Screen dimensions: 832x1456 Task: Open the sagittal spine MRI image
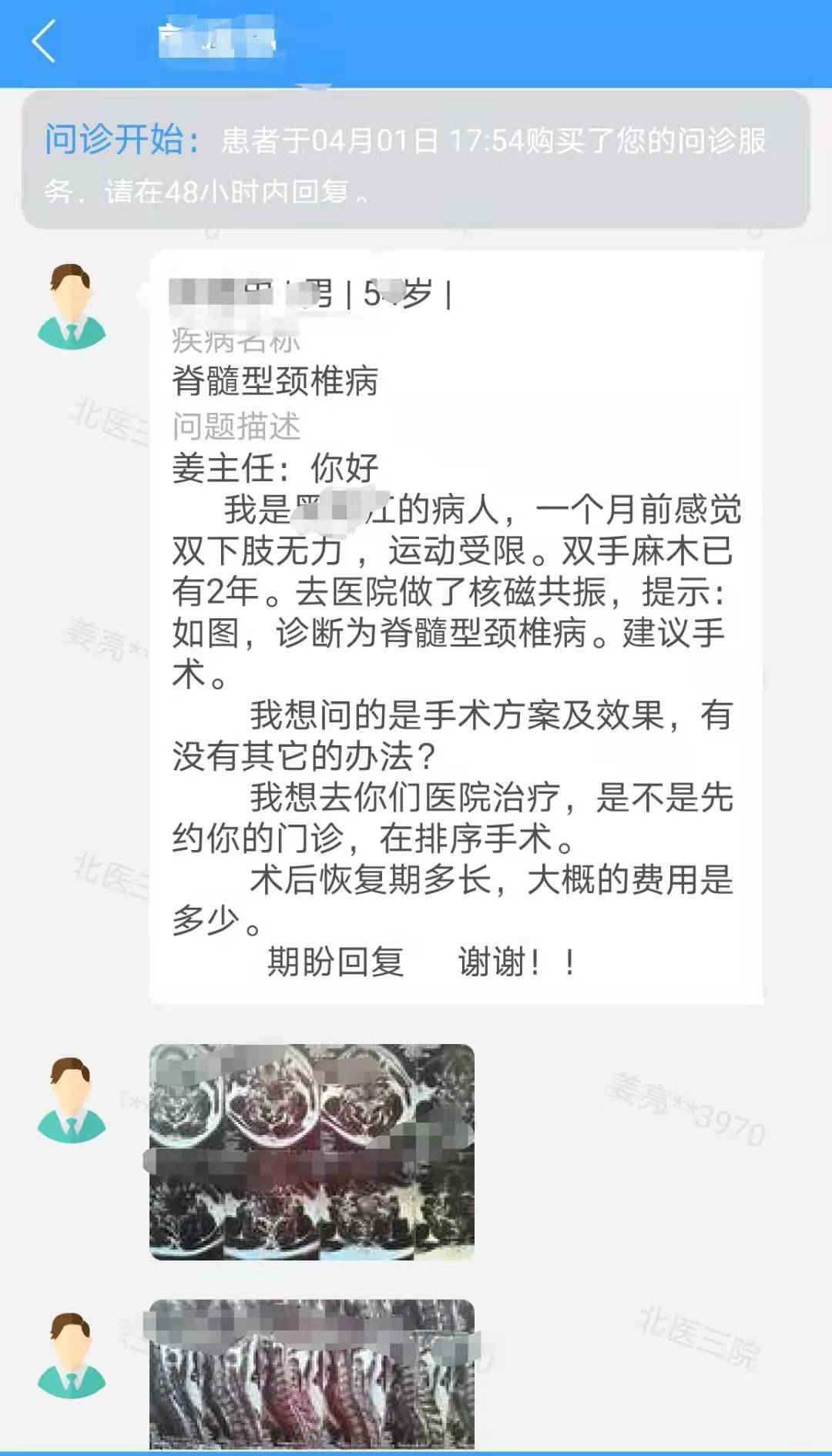click(x=311, y=1374)
